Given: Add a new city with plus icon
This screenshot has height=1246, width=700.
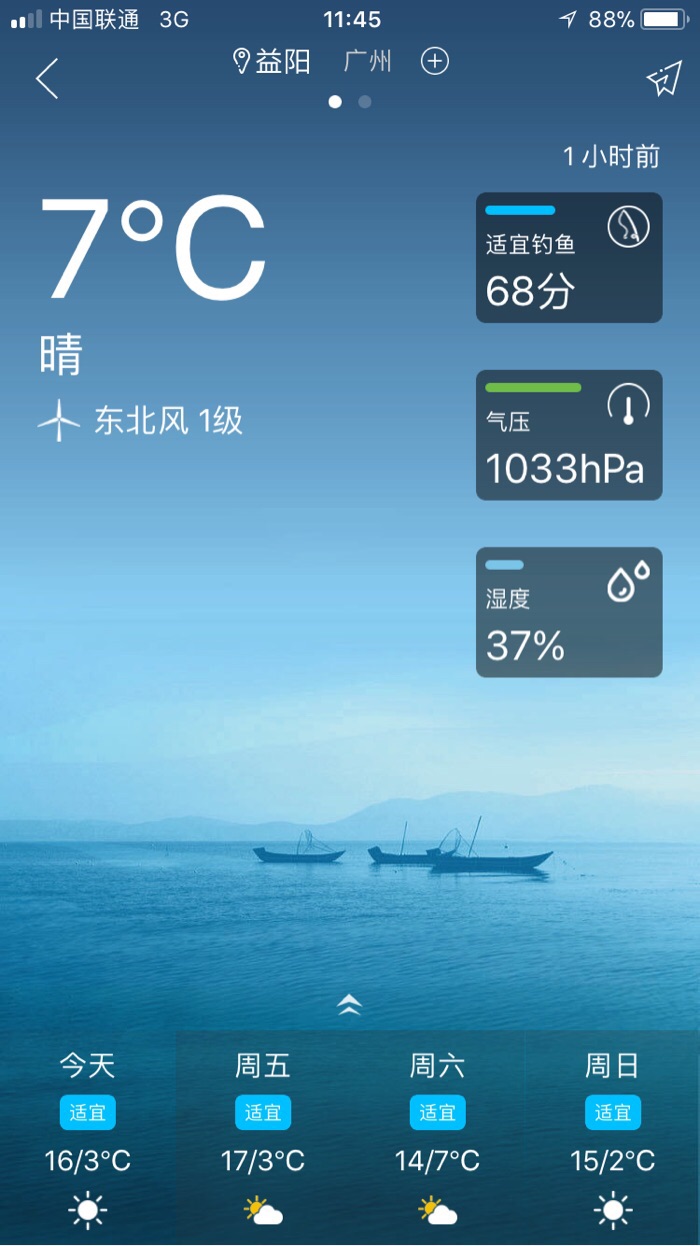Looking at the screenshot, I should click(434, 62).
